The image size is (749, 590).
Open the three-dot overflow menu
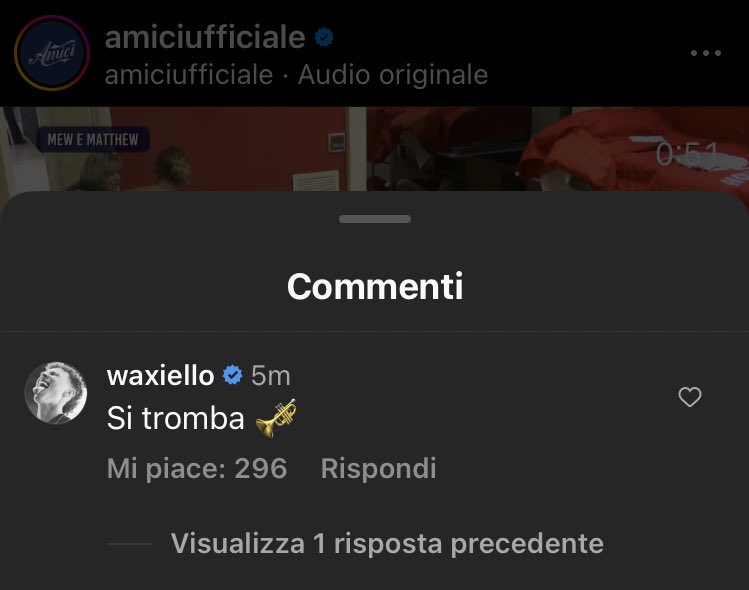click(x=706, y=53)
